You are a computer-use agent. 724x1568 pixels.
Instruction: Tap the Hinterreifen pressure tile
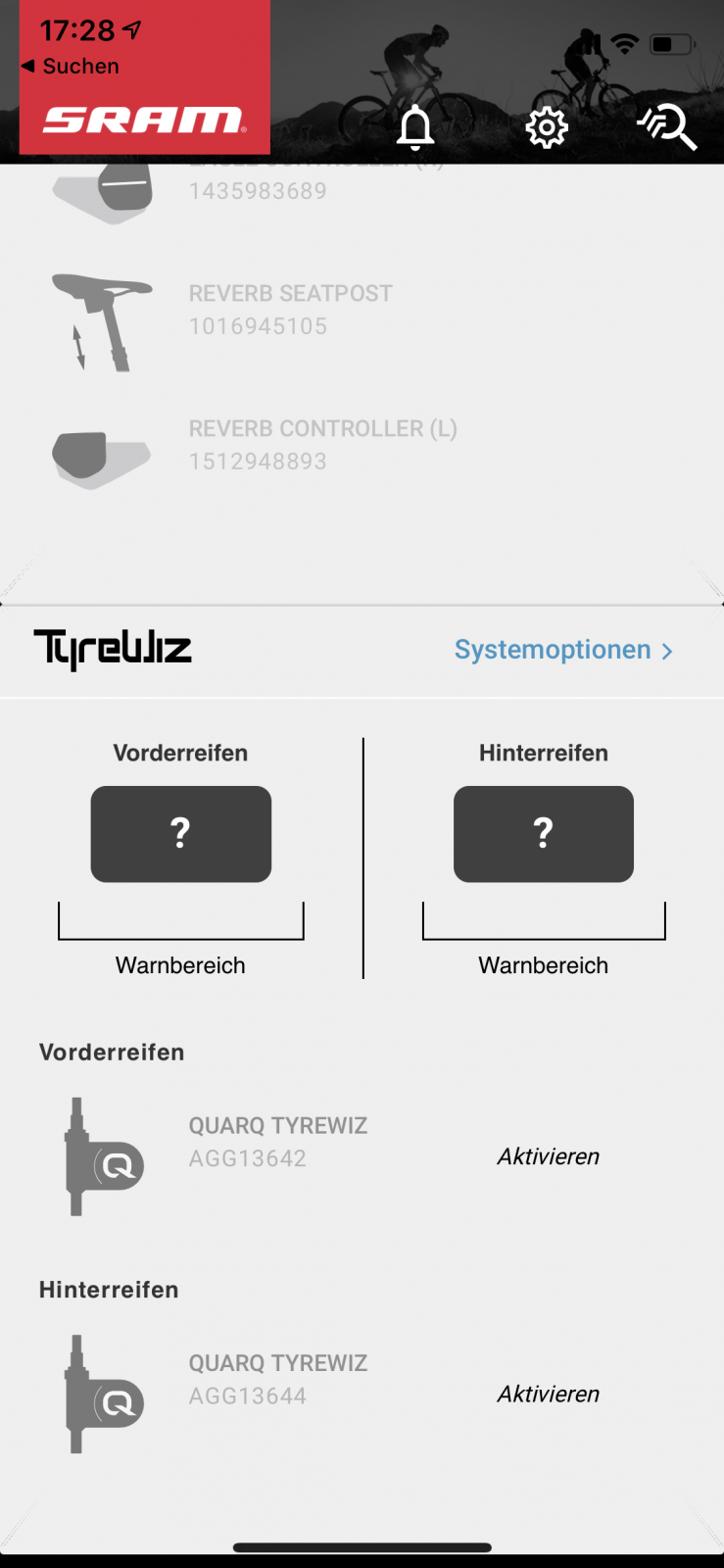pos(544,834)
